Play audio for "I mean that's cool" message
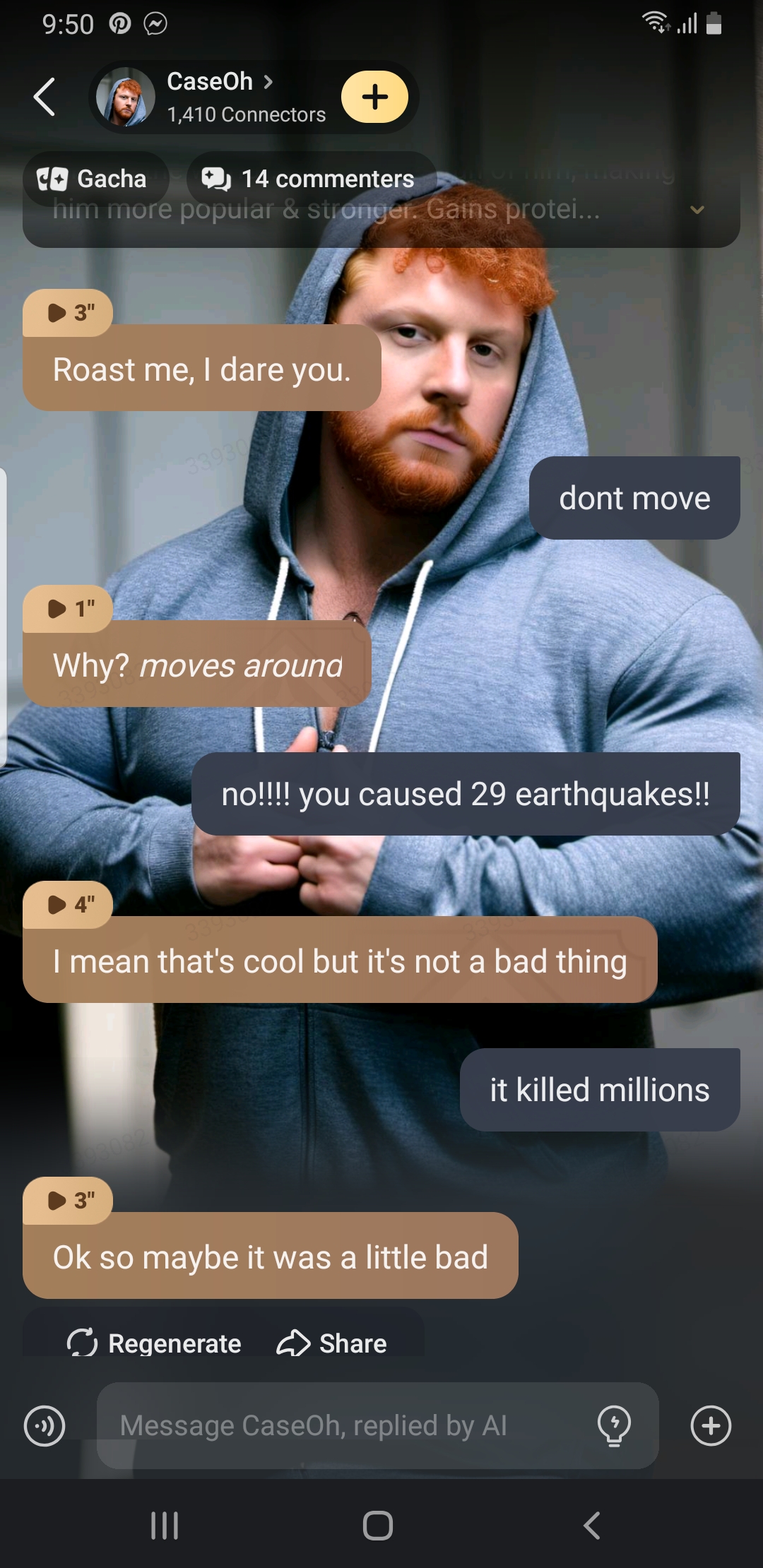763x1568 pixels. tap(69, 904)
